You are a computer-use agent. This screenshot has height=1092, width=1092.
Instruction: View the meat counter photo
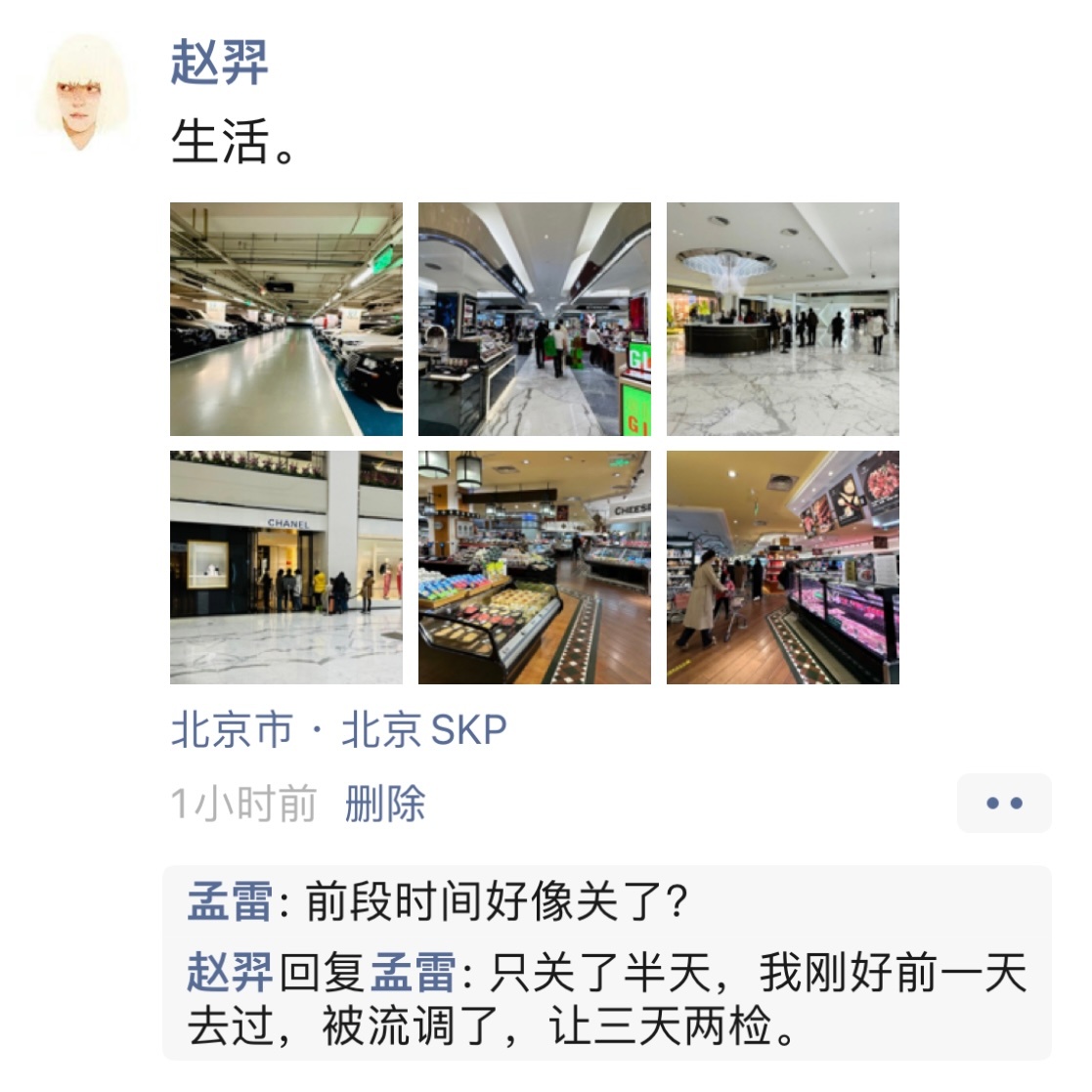pos(782,567)
